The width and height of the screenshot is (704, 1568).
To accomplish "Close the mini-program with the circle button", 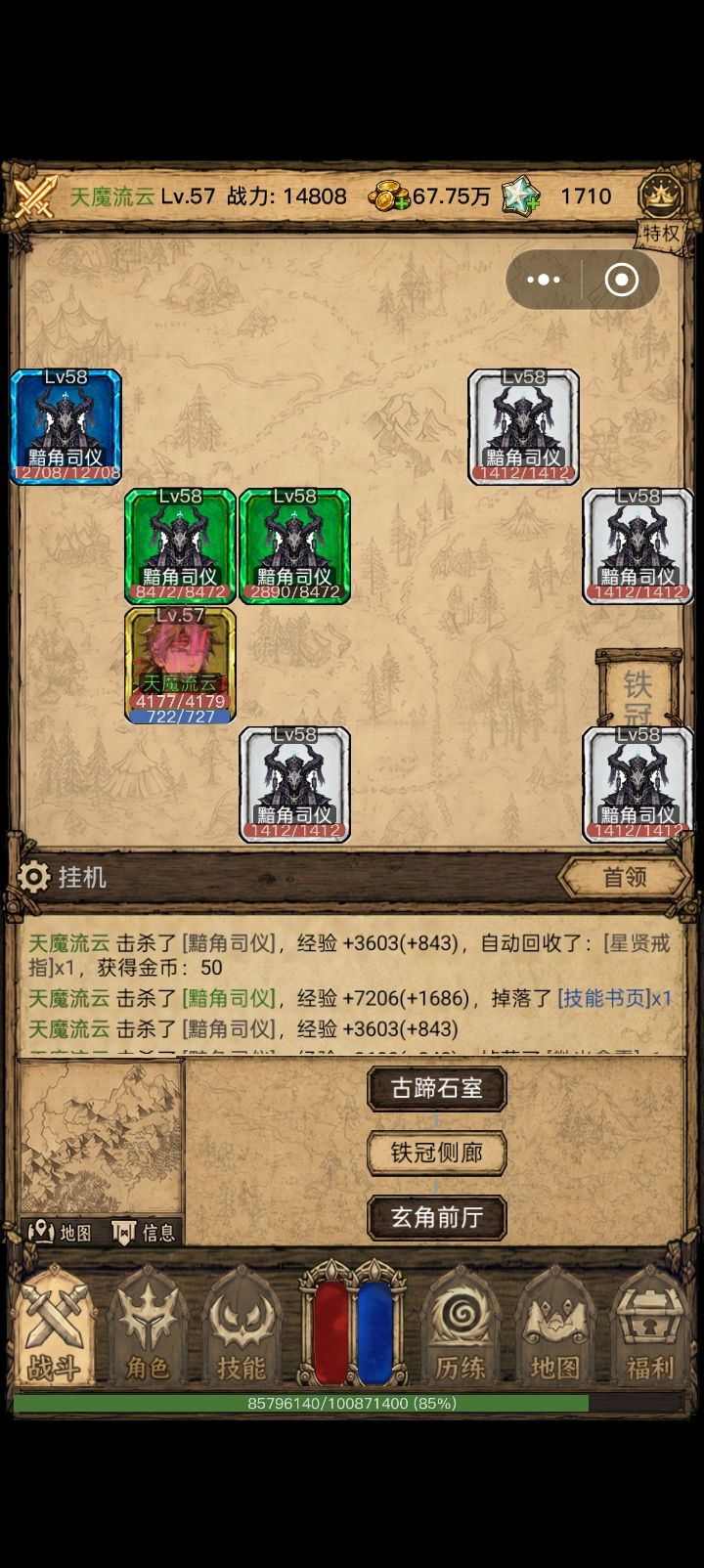I will [622, 280].
